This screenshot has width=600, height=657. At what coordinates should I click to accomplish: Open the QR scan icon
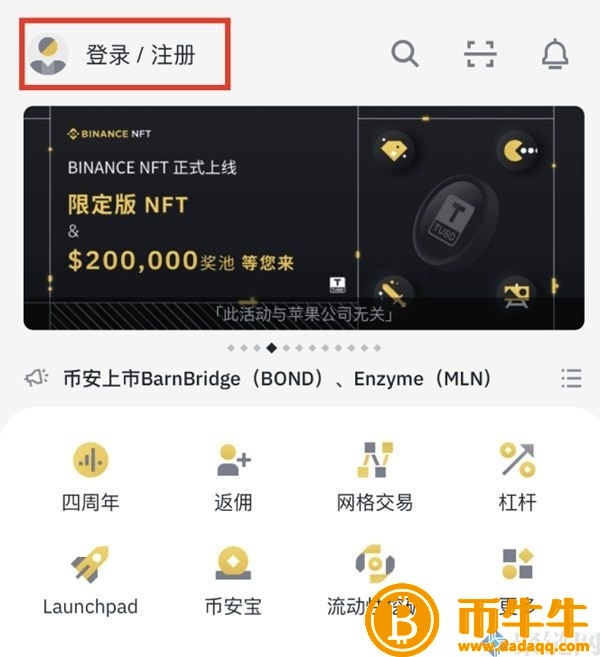[481, 54]
